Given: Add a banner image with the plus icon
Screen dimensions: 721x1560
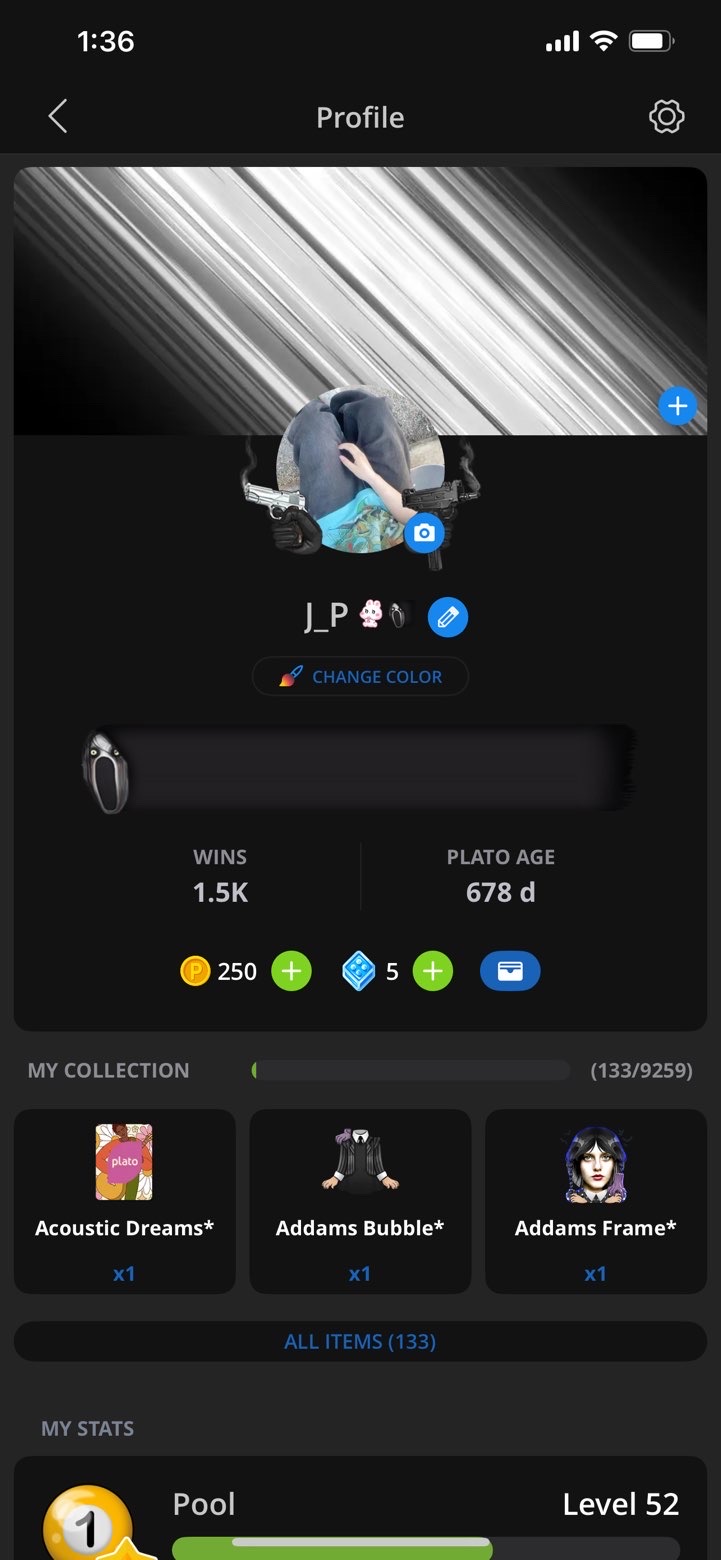Looking at the screenshot, I should point(677,406).
